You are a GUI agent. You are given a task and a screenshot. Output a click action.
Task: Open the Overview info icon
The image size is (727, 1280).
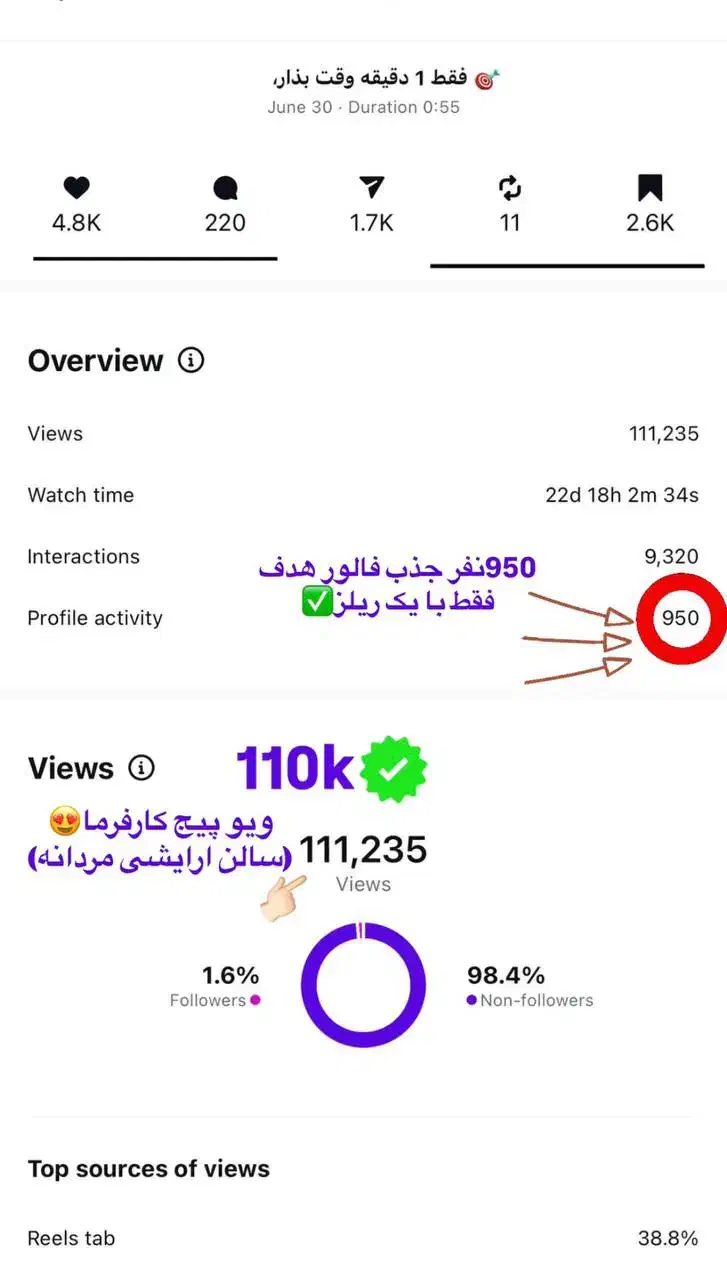pyautogui.click(x=190, y=362)
